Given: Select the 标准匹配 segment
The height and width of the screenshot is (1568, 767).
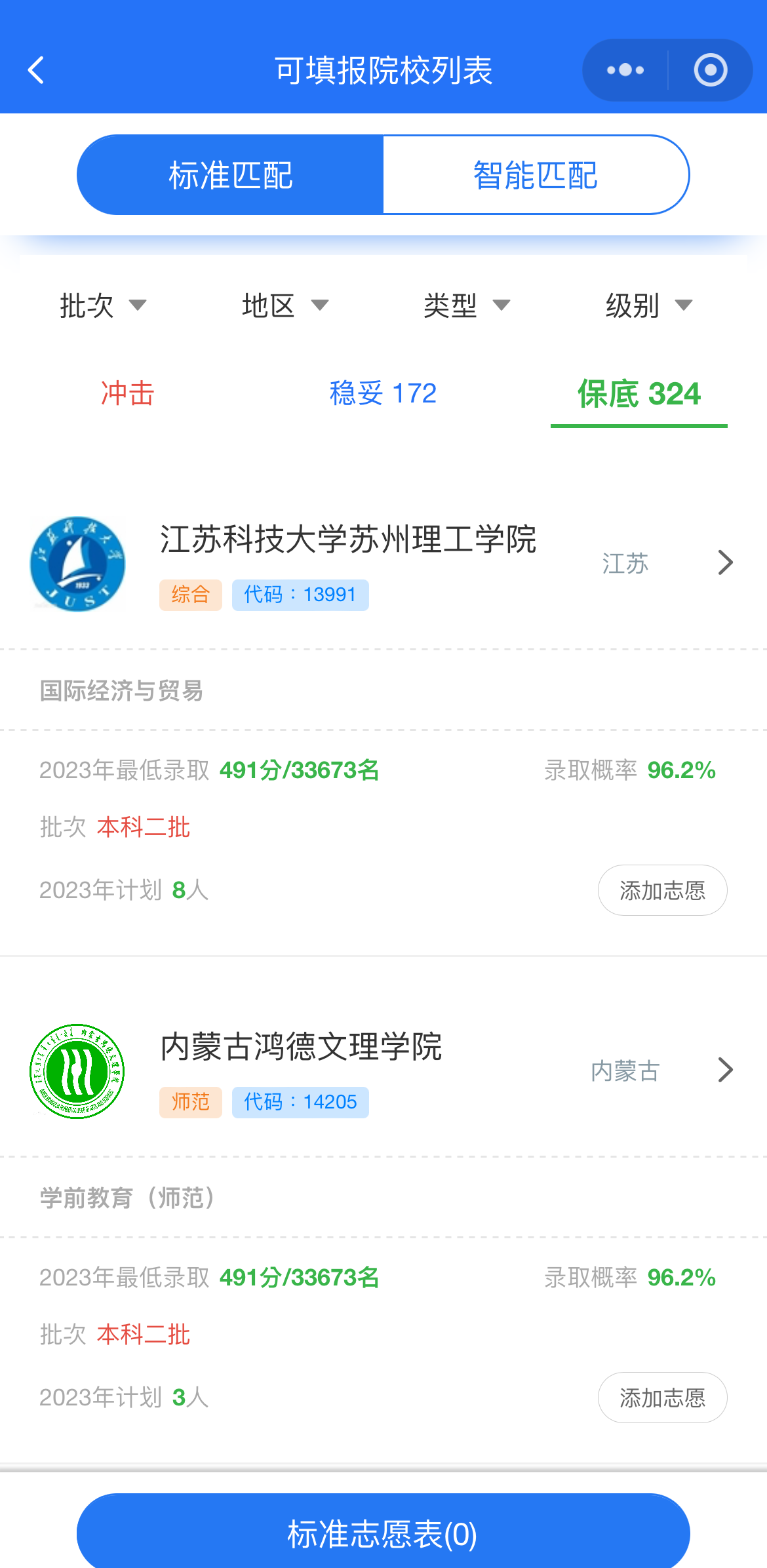Looking at the screenshot, I should tap(231, 175).
